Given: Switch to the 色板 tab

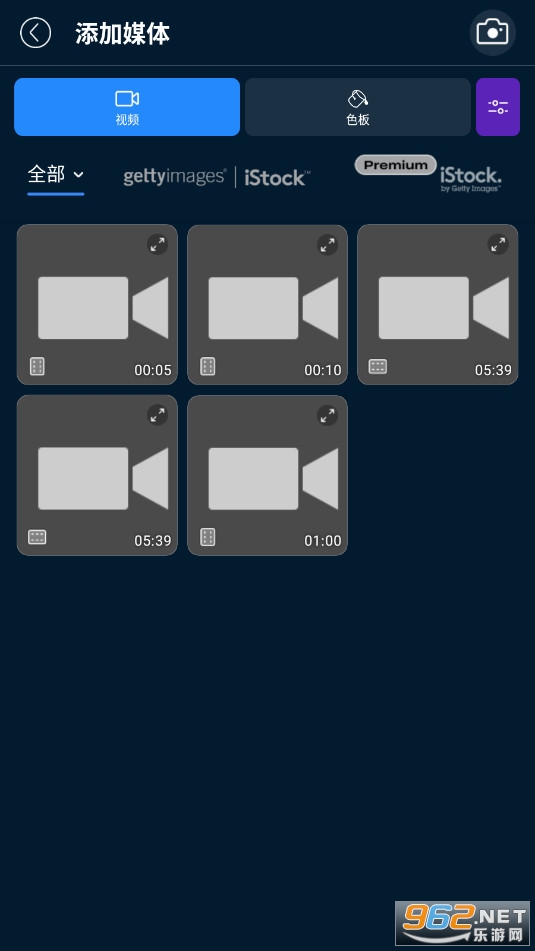Looking at the screenshot, I should [x=358, y=107].
